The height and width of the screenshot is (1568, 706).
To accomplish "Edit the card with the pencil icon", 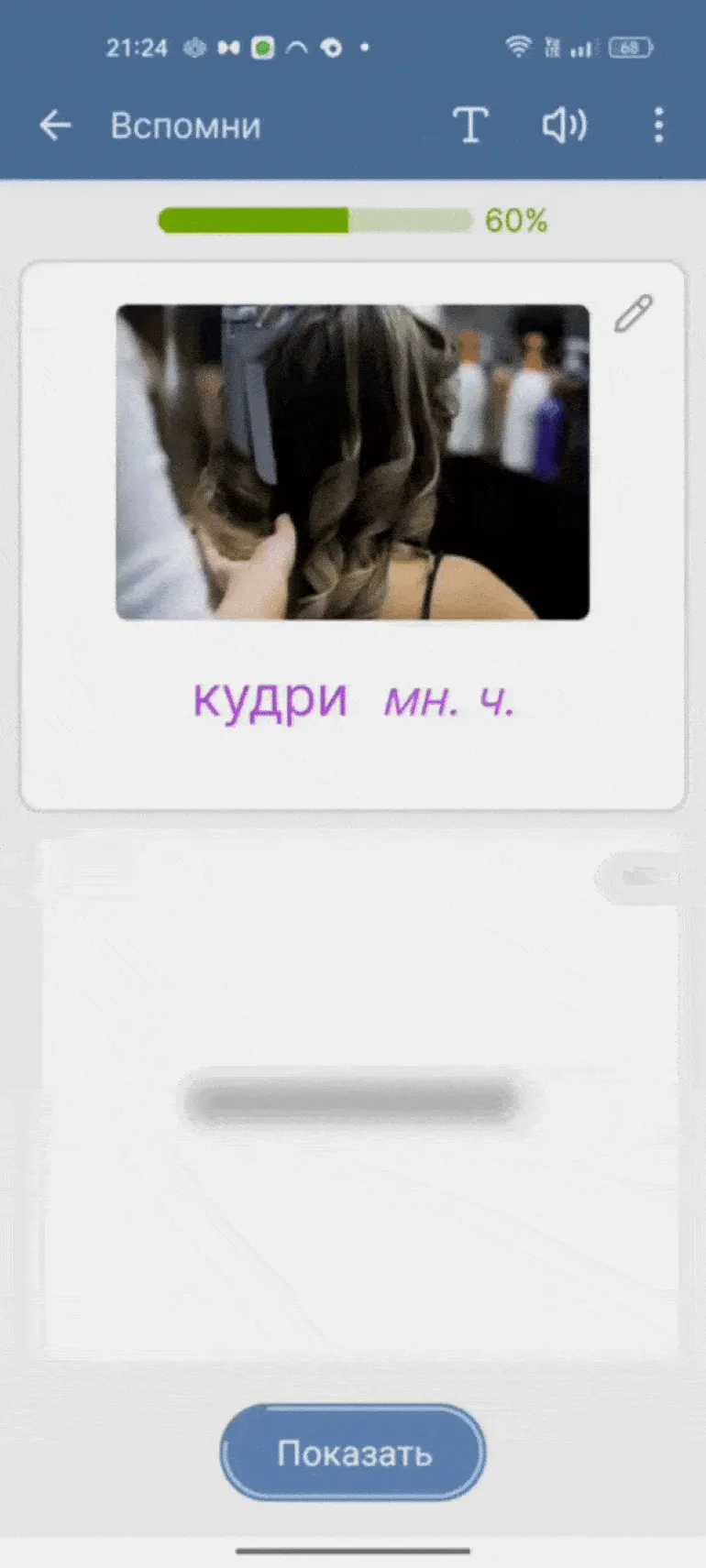I will [x=633, y=314].
